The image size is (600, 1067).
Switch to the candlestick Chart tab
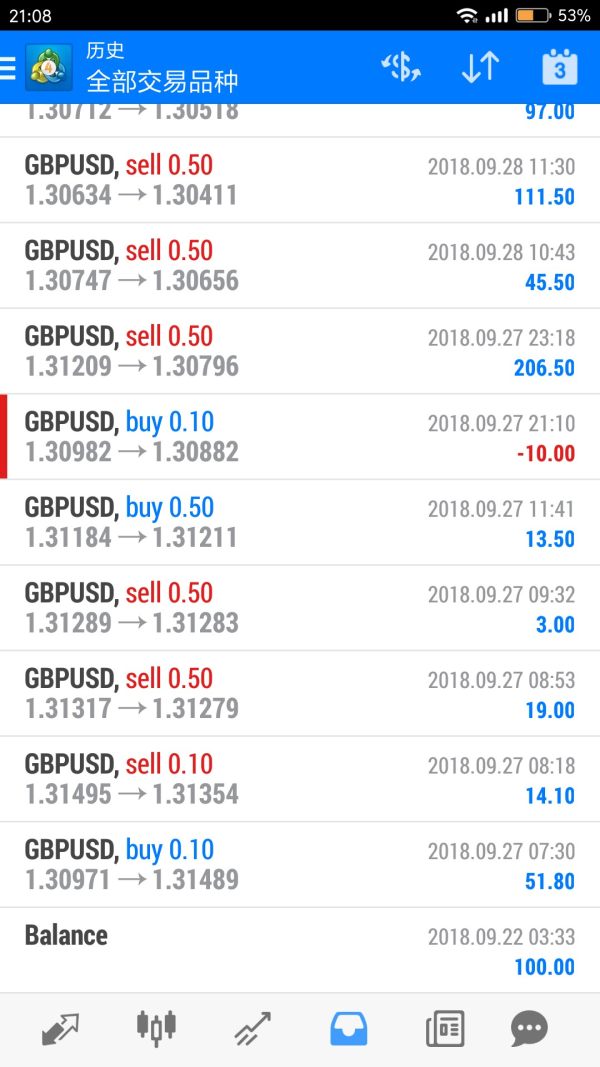(156, 1028)
